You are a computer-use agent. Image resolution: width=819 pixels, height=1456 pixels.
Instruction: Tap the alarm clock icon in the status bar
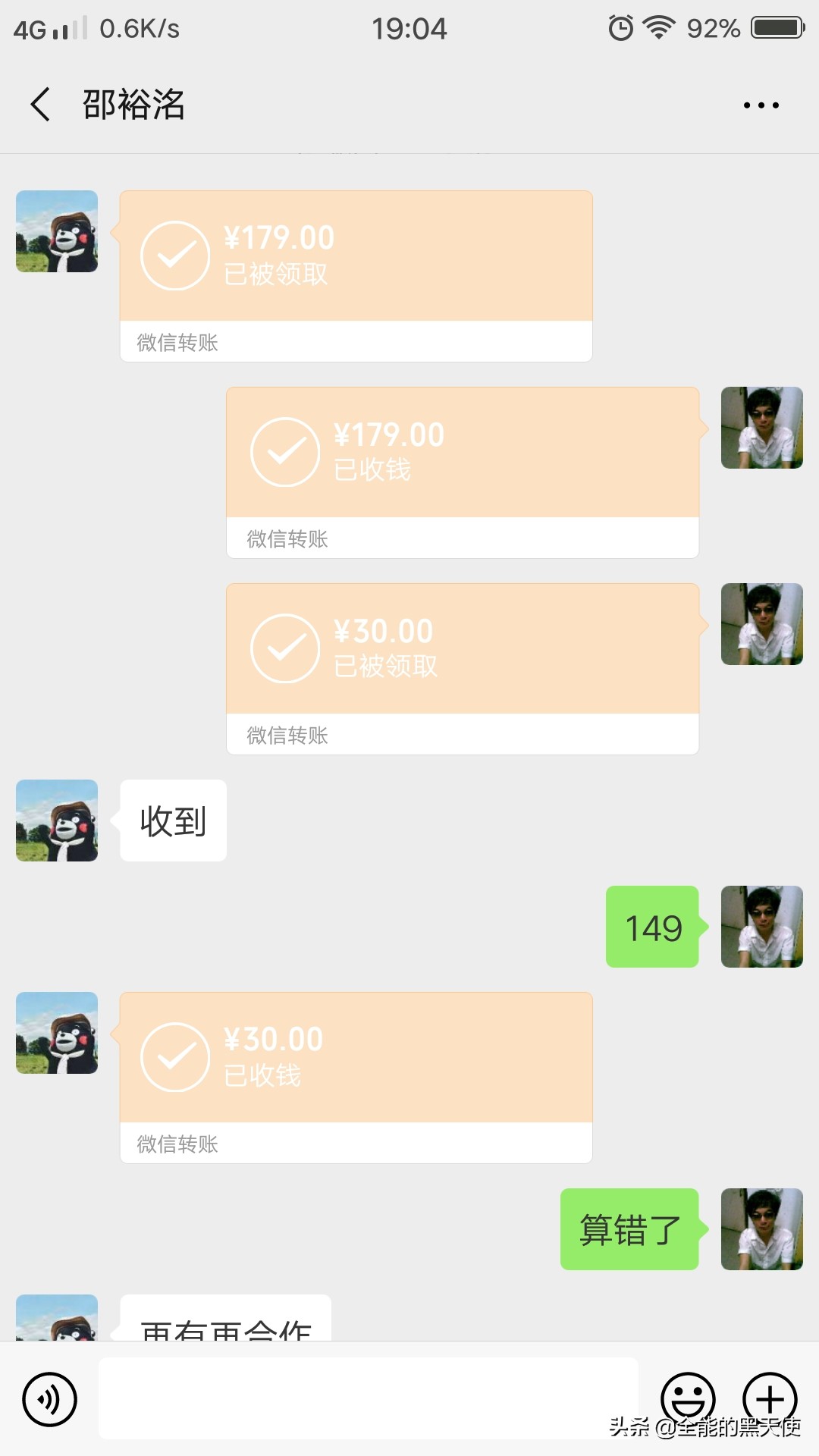point(620,27)
